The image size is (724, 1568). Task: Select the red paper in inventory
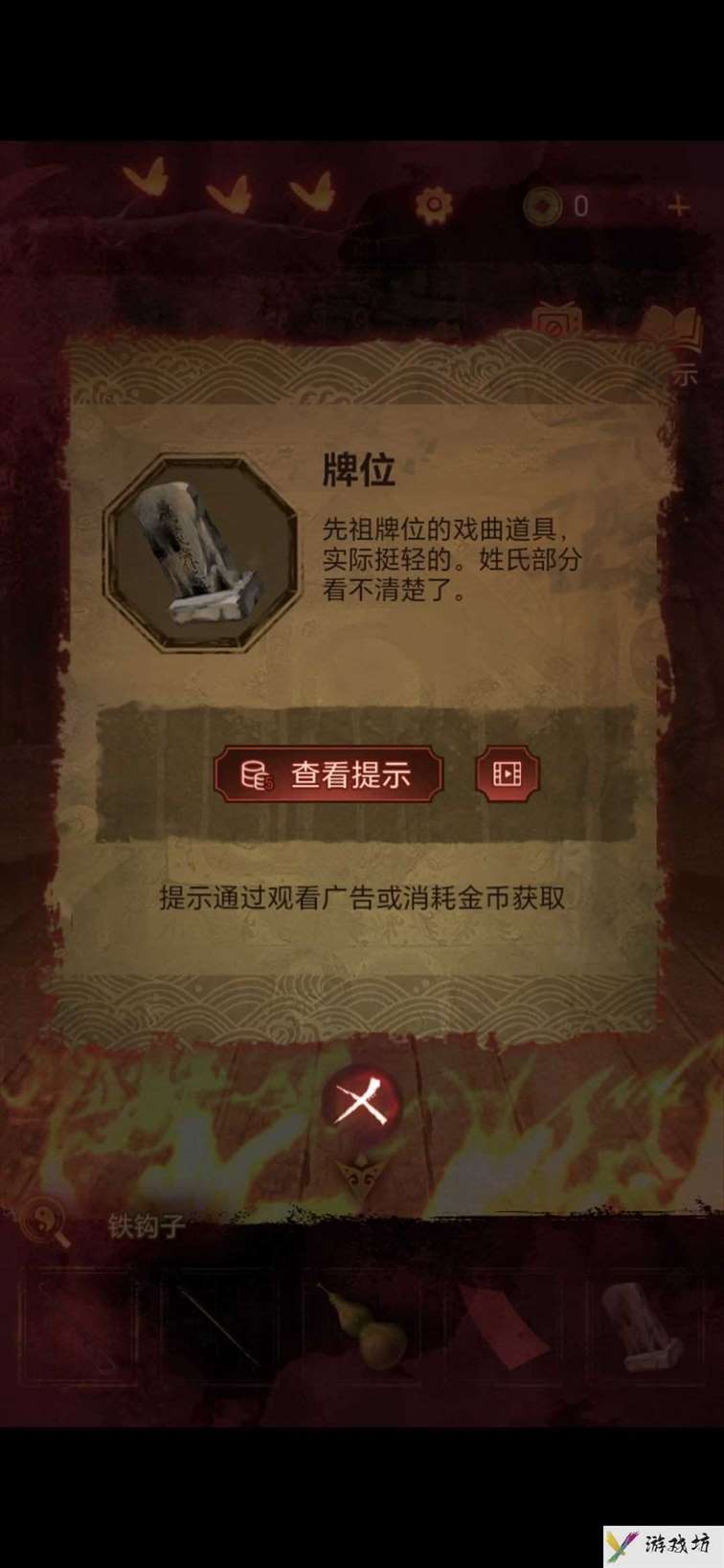point(505,1326)
